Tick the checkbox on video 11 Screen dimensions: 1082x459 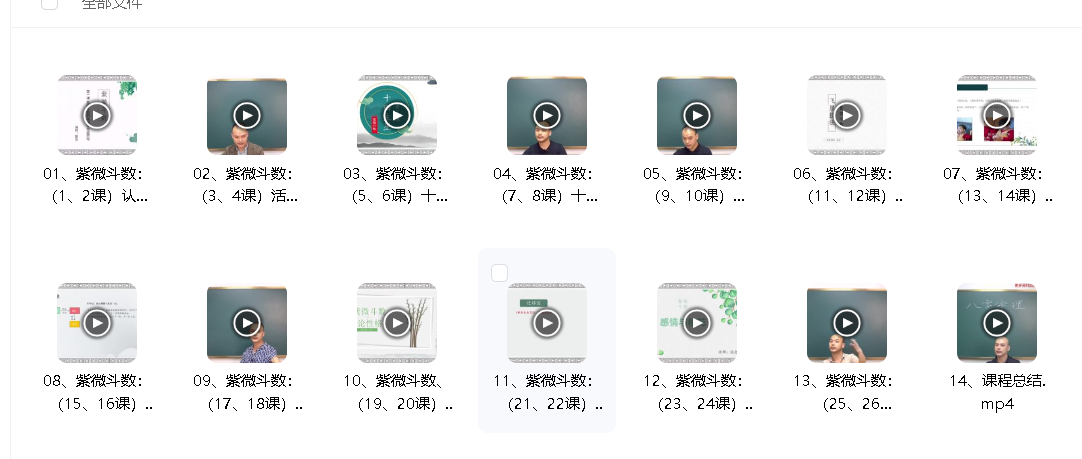click(x=500, y=273)
